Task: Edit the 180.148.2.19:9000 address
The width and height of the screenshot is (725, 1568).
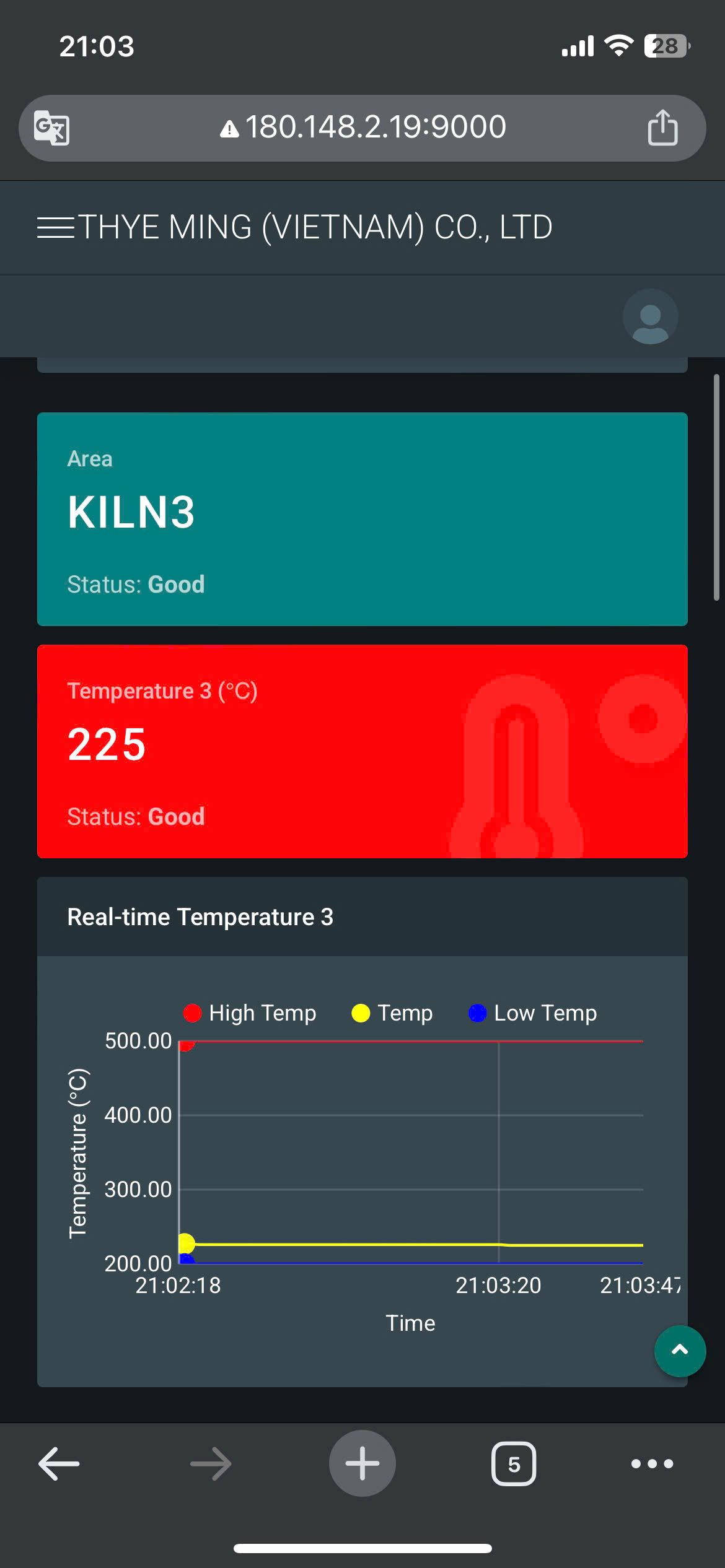Action: [375, 128]
